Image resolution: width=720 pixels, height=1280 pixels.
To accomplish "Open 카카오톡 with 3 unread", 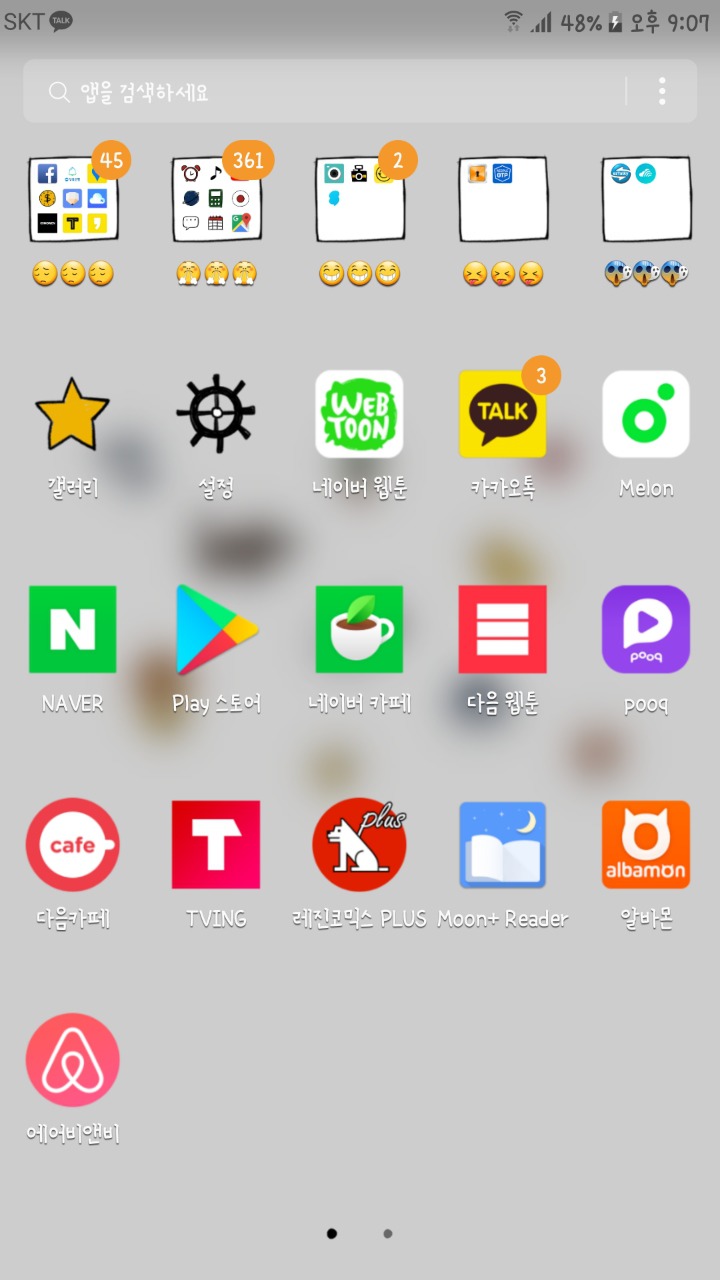I will [x=502, y=414].
